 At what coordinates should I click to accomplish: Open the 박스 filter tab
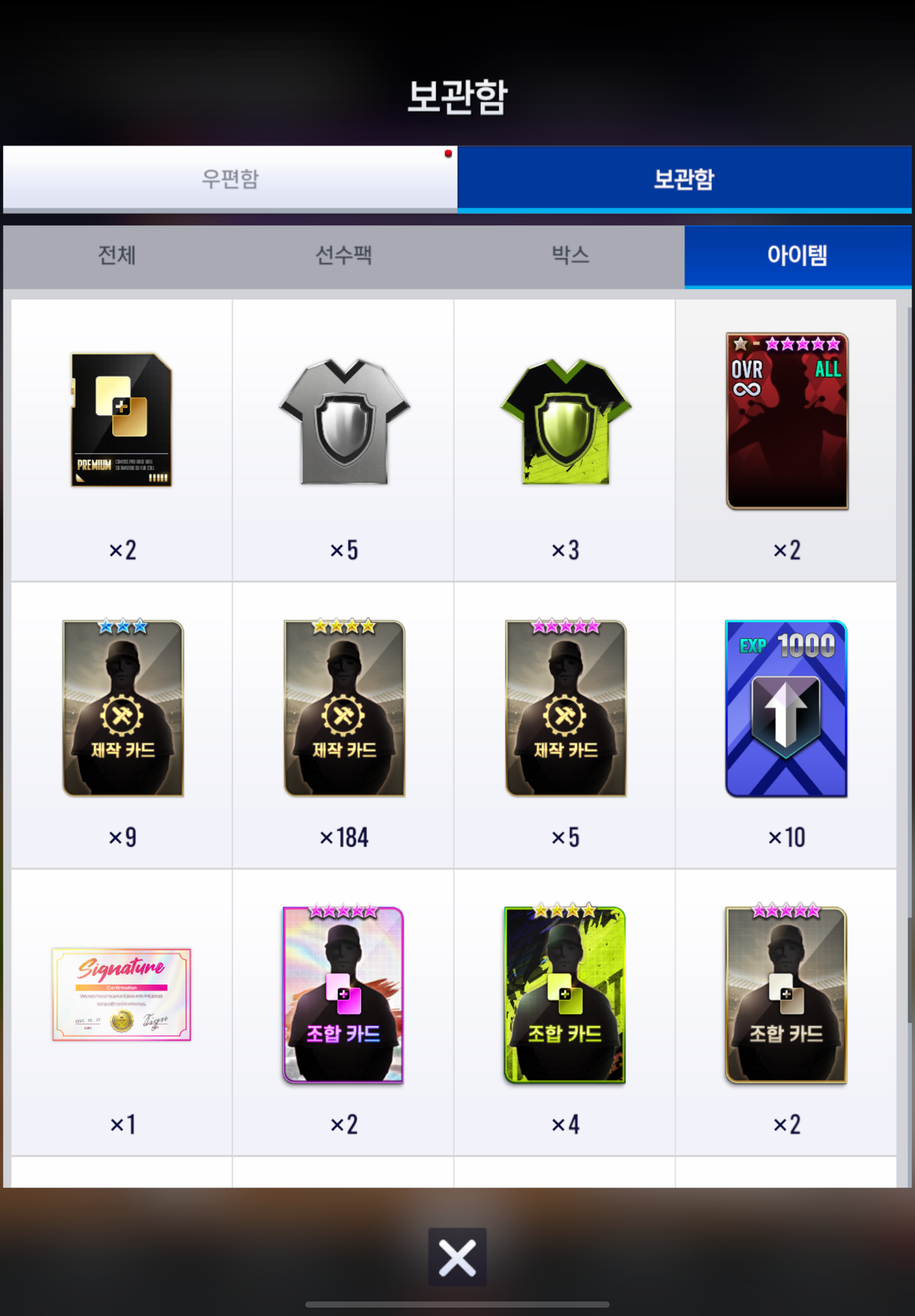[570, 255]
